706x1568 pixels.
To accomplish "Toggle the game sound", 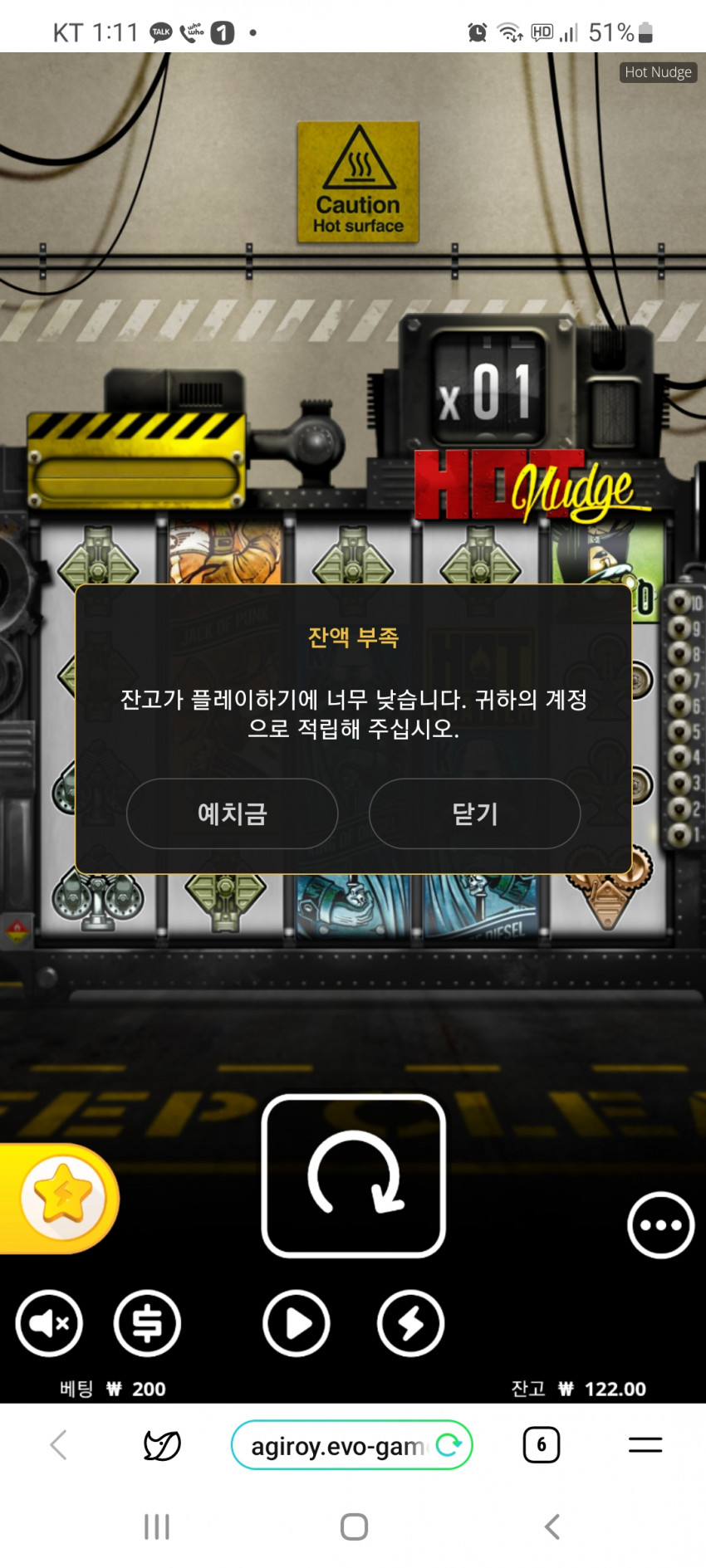I will coord(49,1323).
